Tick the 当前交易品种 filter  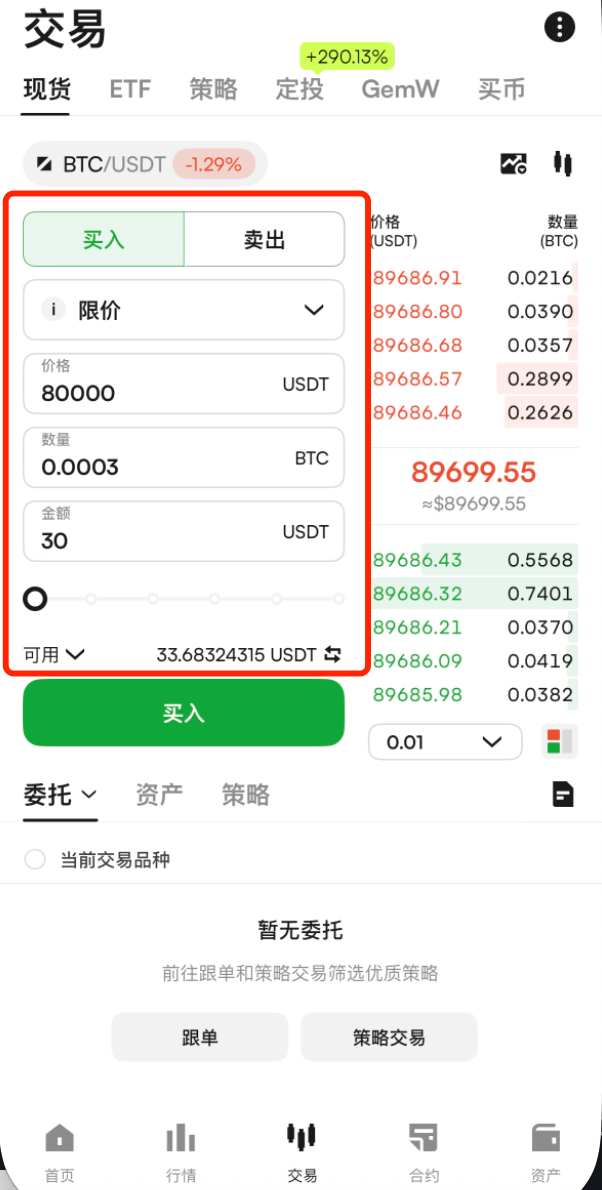pos(35,860)
